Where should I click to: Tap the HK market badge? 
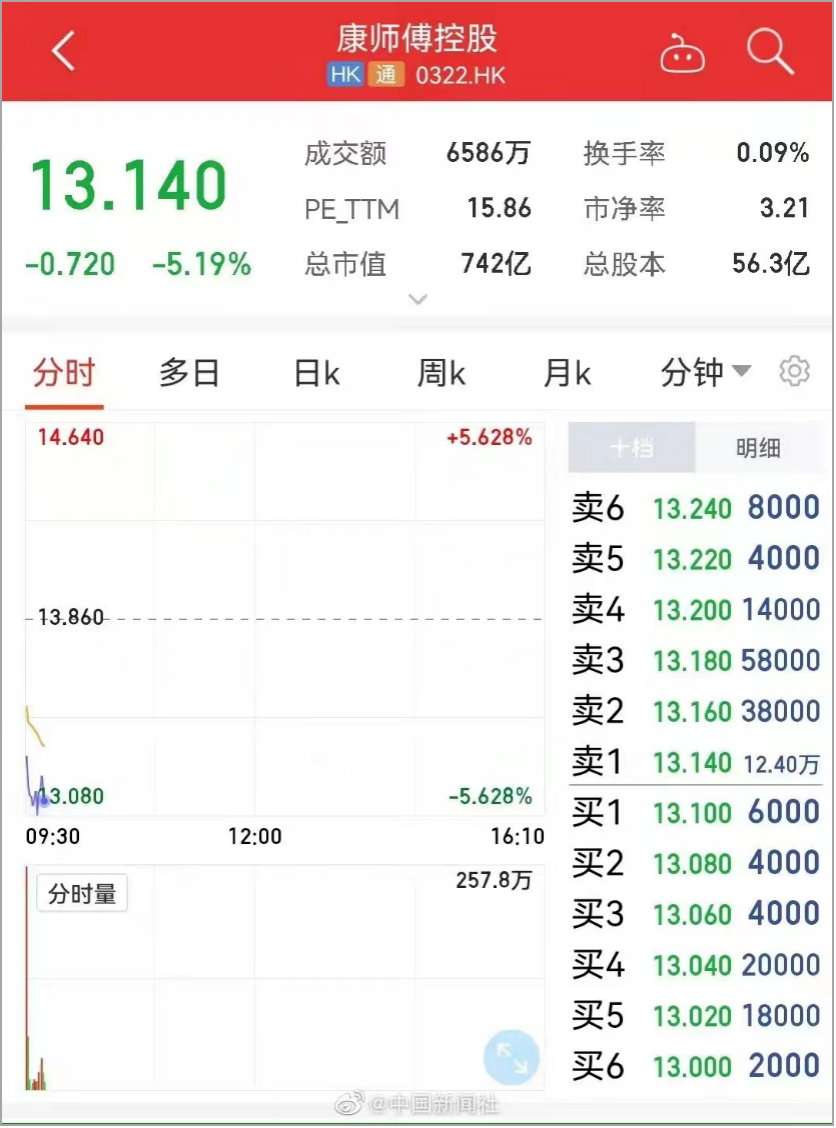[344, 74]
